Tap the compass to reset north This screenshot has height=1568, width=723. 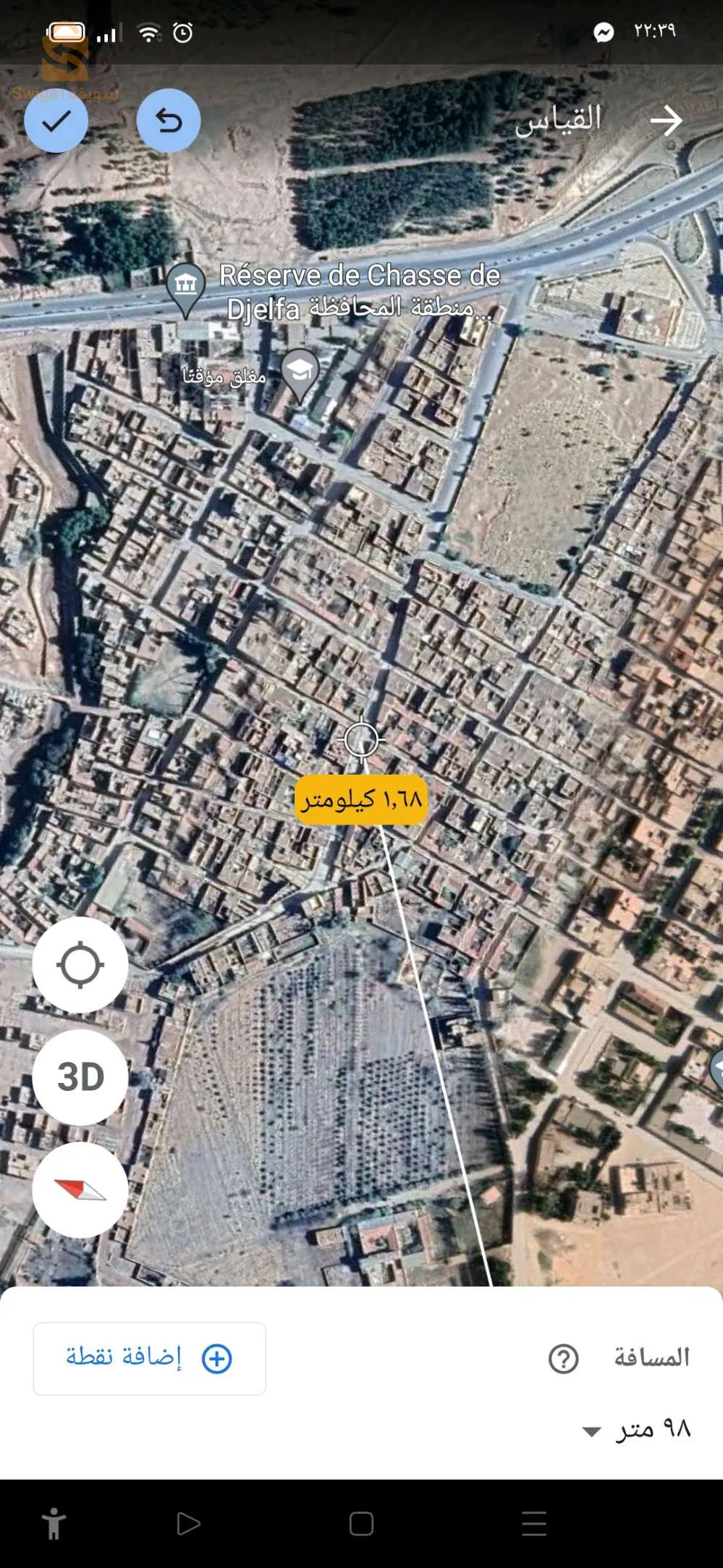80,1190
